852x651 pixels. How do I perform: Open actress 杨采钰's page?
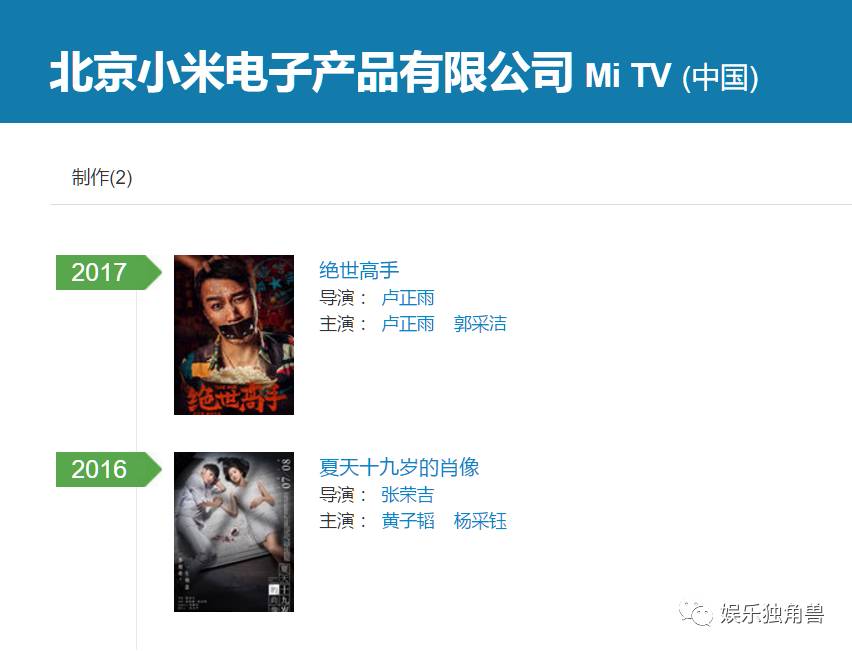(x=480, y=520)
